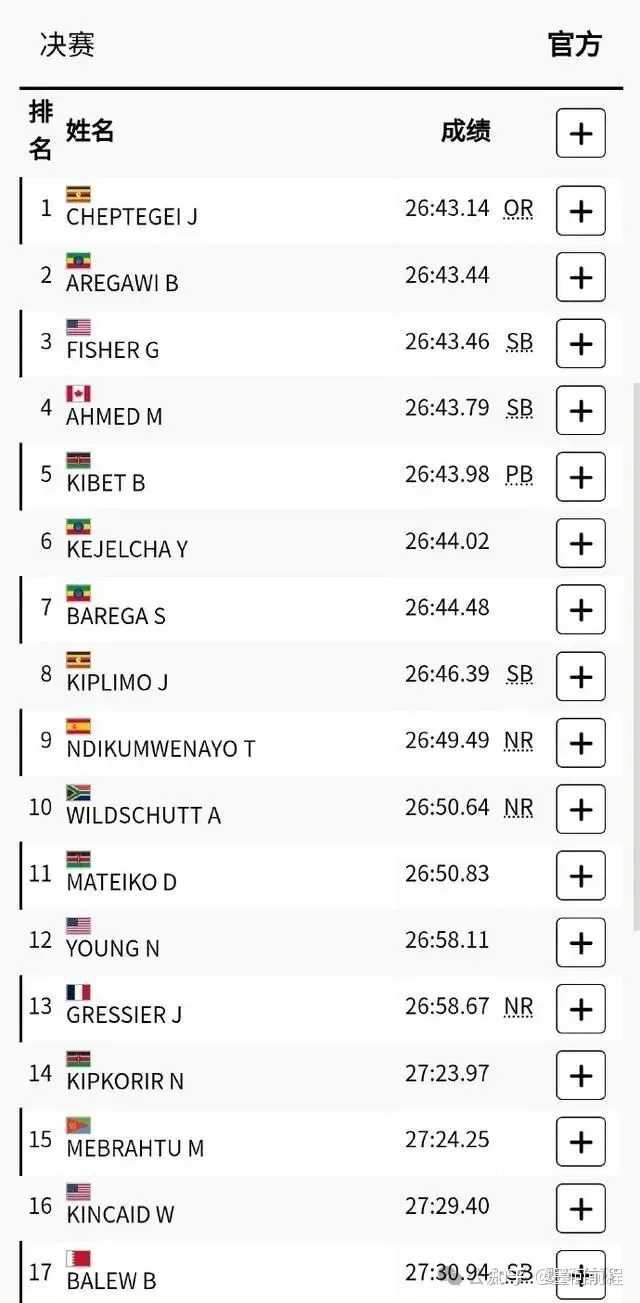This screenshot has height=1303, width=640.
Task: Expand the YOUNG N result row
Action: click(x=580, y=943)
